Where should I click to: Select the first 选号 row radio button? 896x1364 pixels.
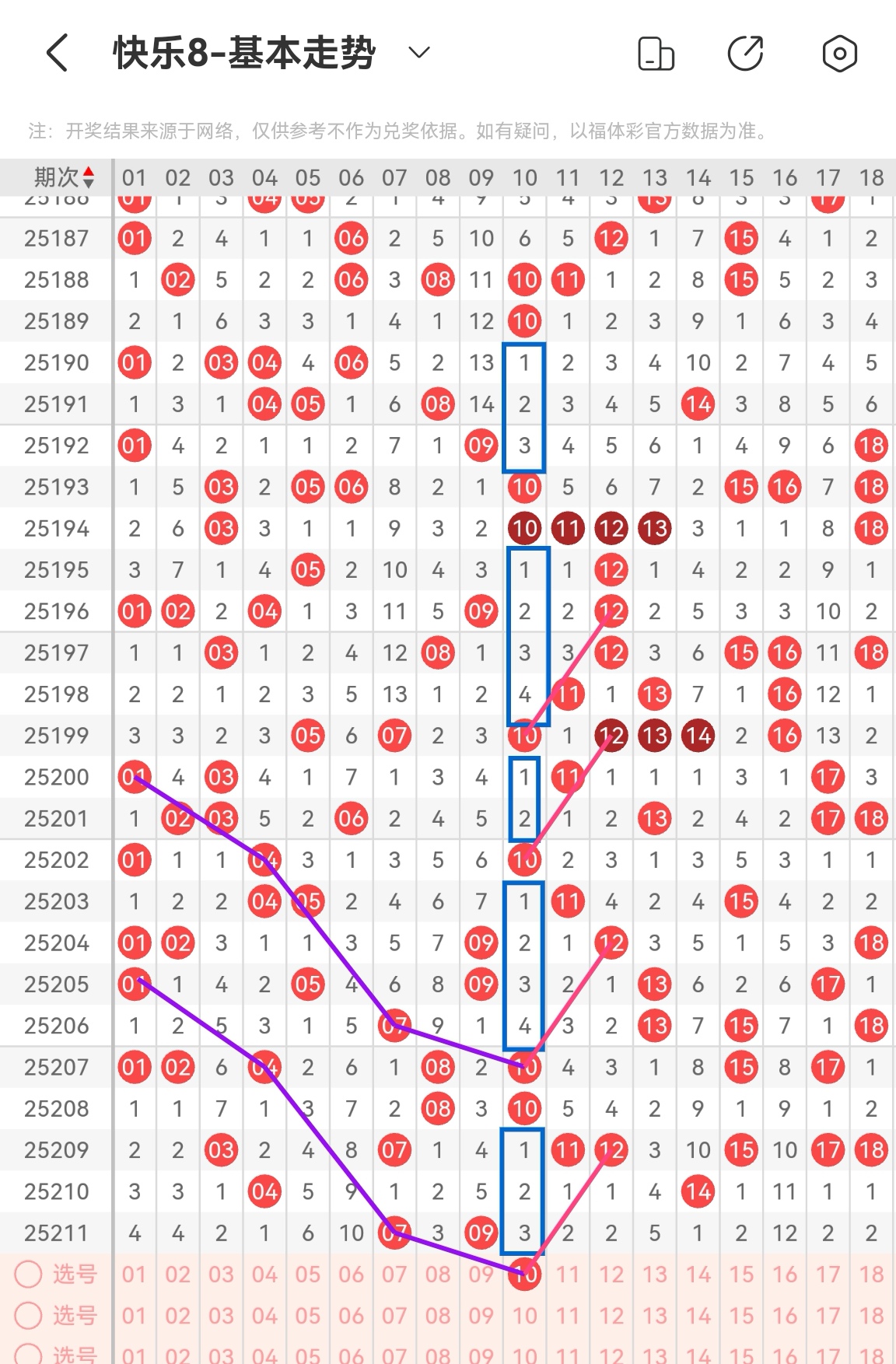coord(29,1275)
